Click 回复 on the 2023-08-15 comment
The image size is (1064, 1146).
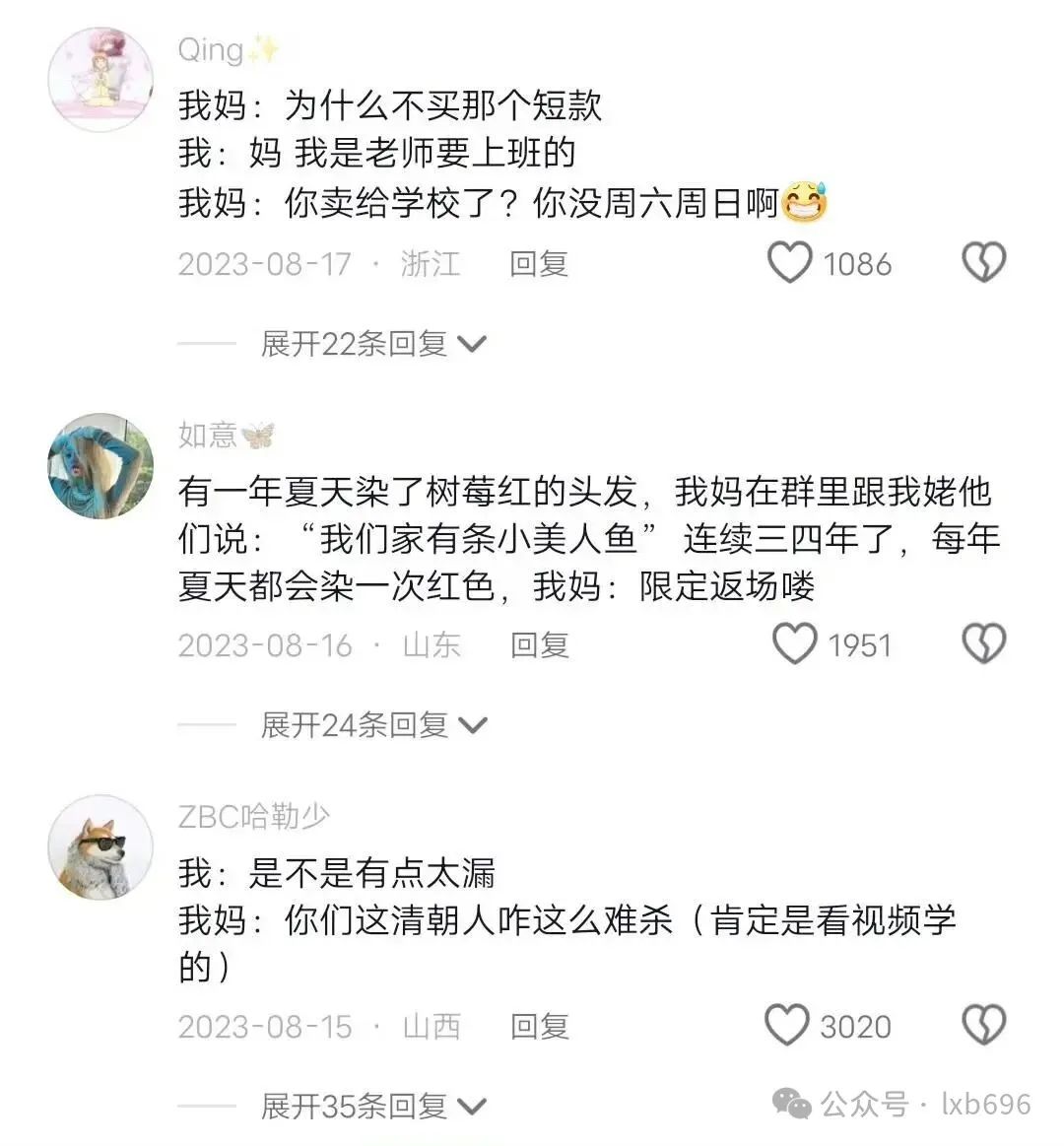[x=540, y=1026]
